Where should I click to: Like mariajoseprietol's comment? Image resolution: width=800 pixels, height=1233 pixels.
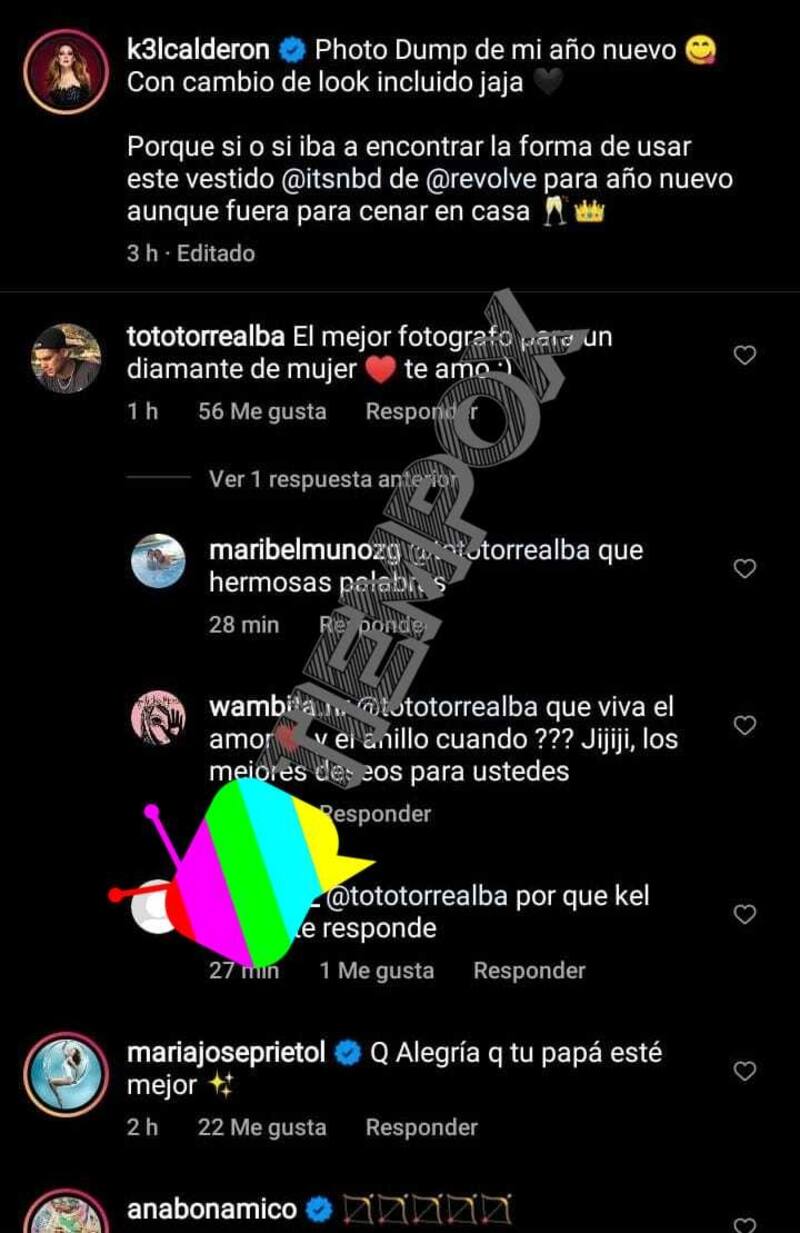tap(745, 1071)
